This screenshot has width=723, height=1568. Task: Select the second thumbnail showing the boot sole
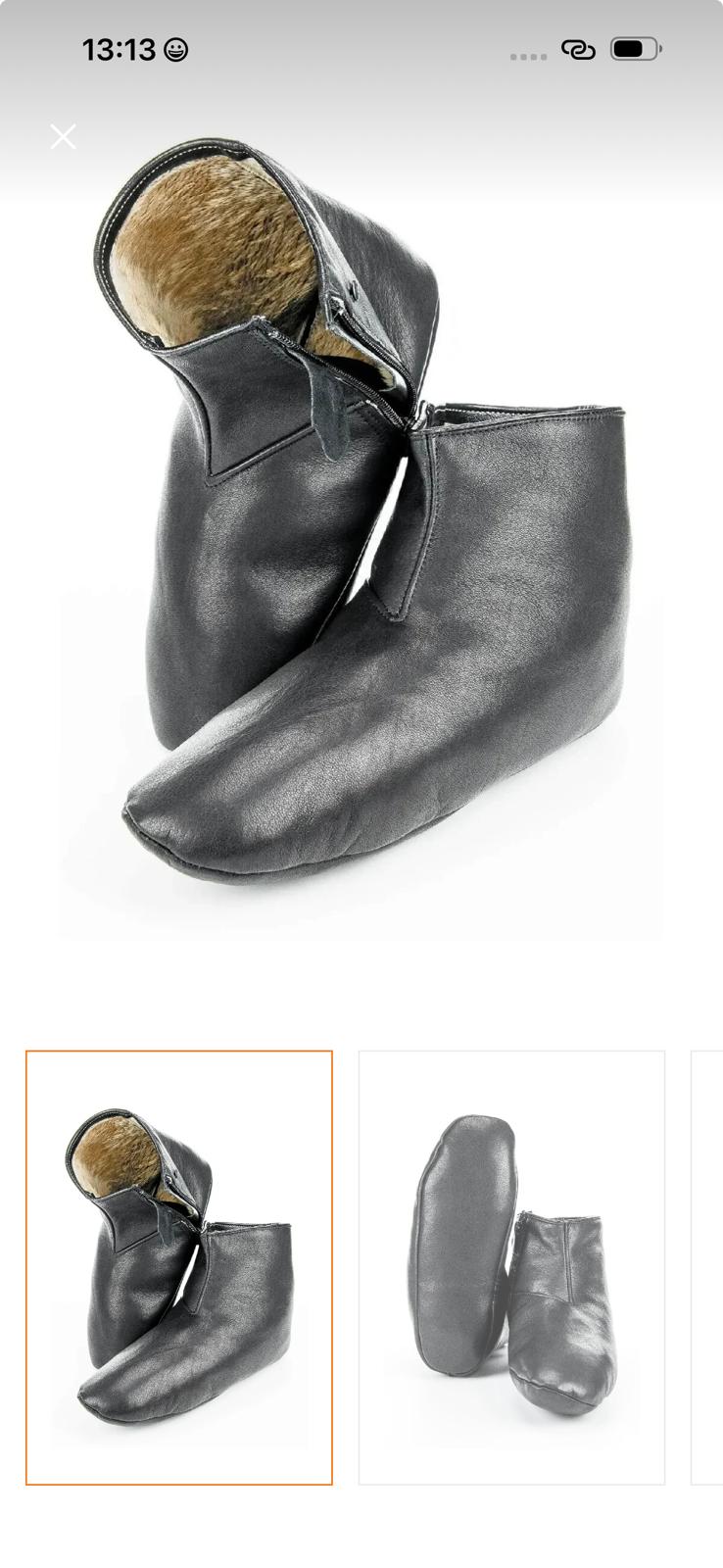tap(511, 1267)
